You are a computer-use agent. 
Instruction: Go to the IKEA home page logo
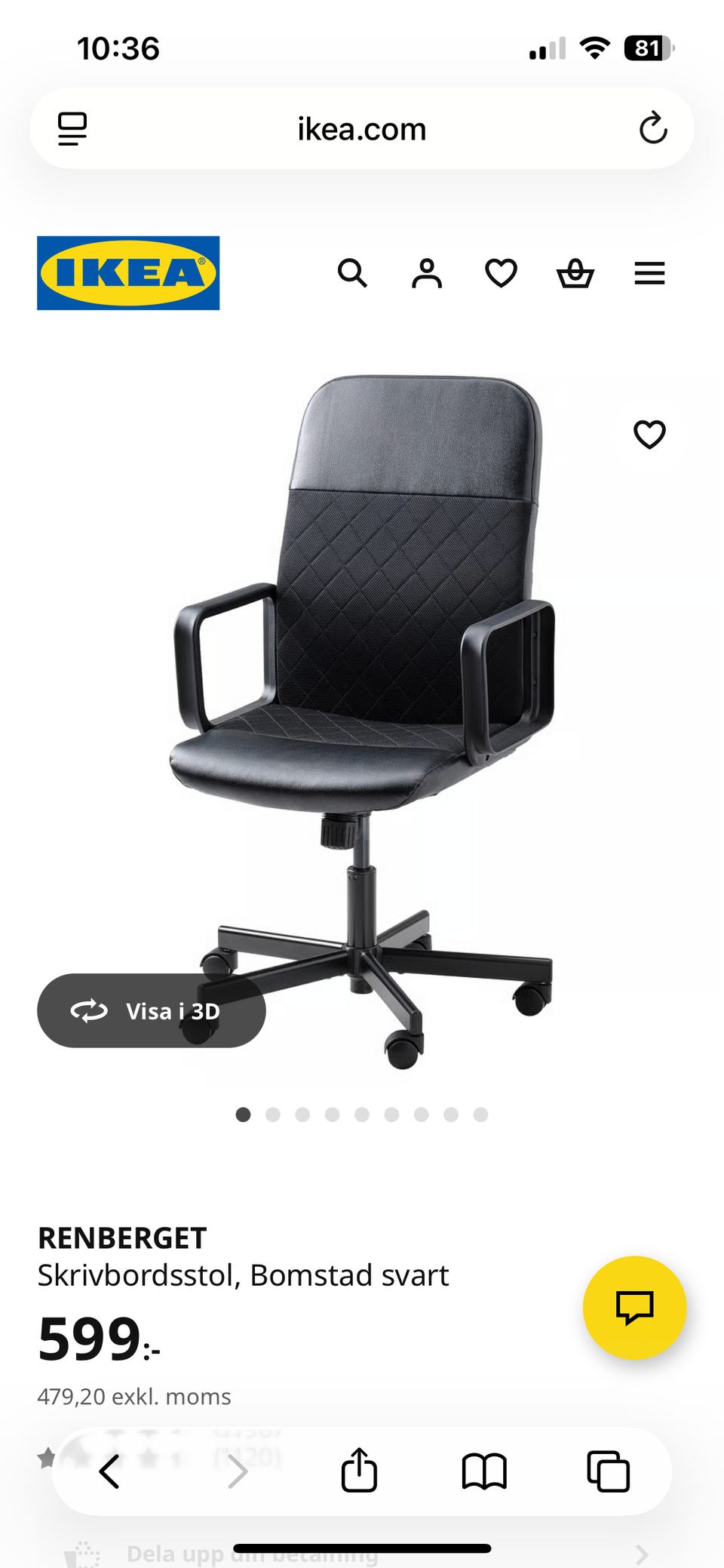click(x=128, y=273)
